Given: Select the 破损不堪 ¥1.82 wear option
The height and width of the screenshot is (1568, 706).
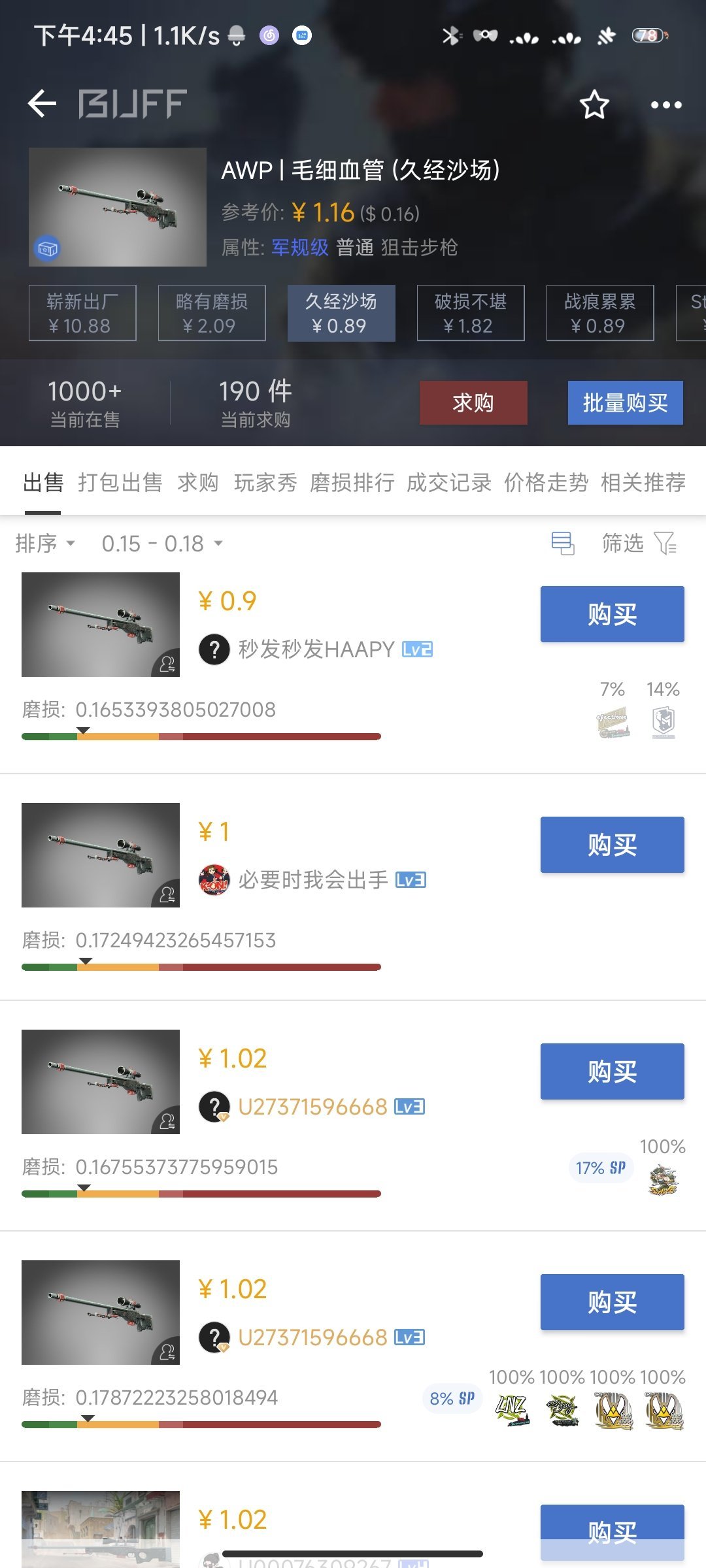Looking at the screenshot, I should pyautogui.click(x=471, y=313).
